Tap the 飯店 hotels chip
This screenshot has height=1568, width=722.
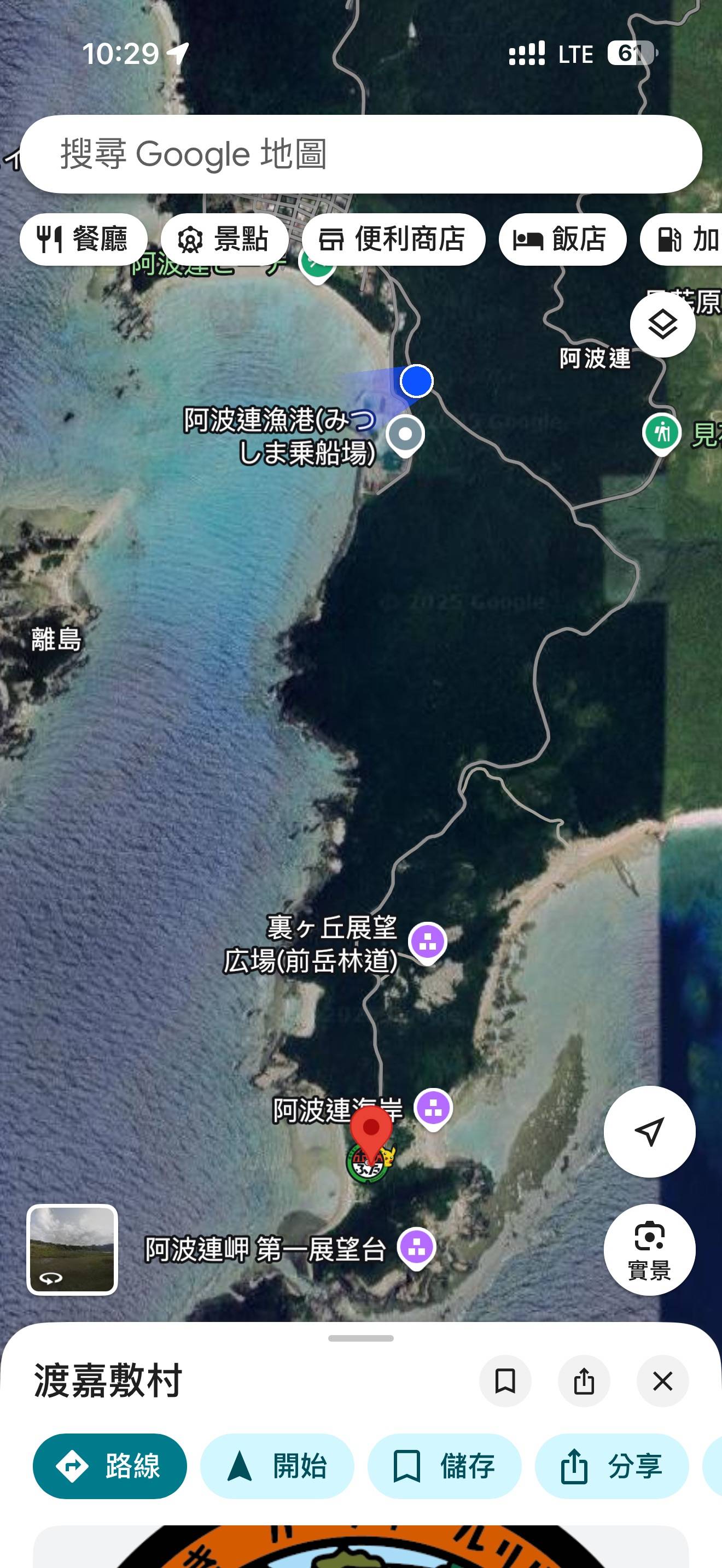562,239
